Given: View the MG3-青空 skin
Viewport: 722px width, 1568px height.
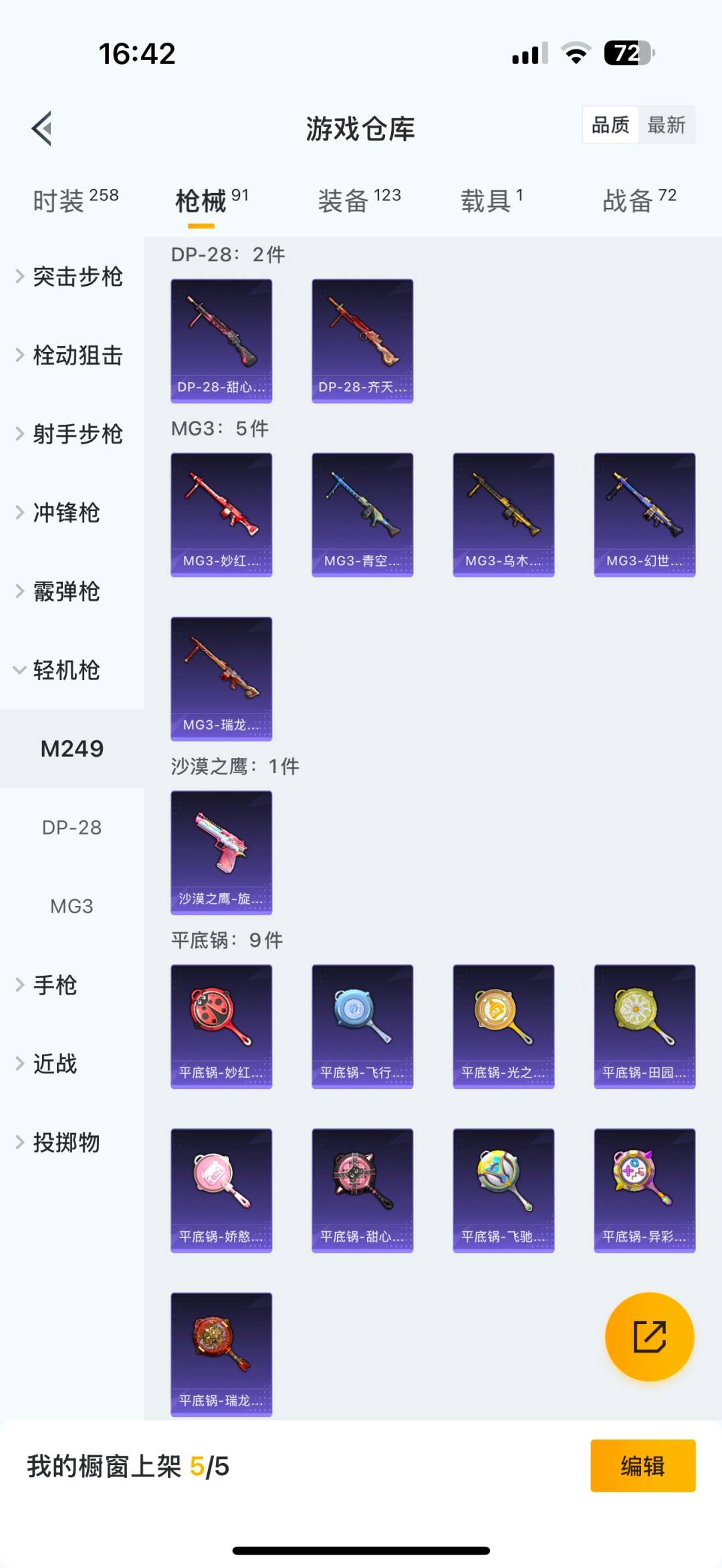Looking at the screenshot, I should pyautogui.click(x=362, y=513).
